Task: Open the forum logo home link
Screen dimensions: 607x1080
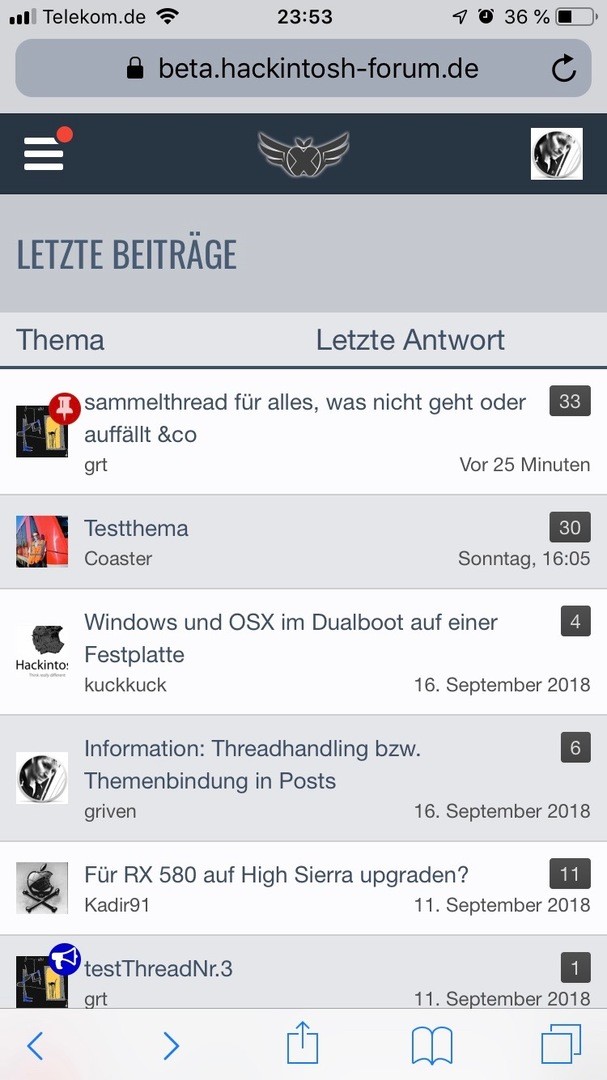Action: tap(303, 154)
